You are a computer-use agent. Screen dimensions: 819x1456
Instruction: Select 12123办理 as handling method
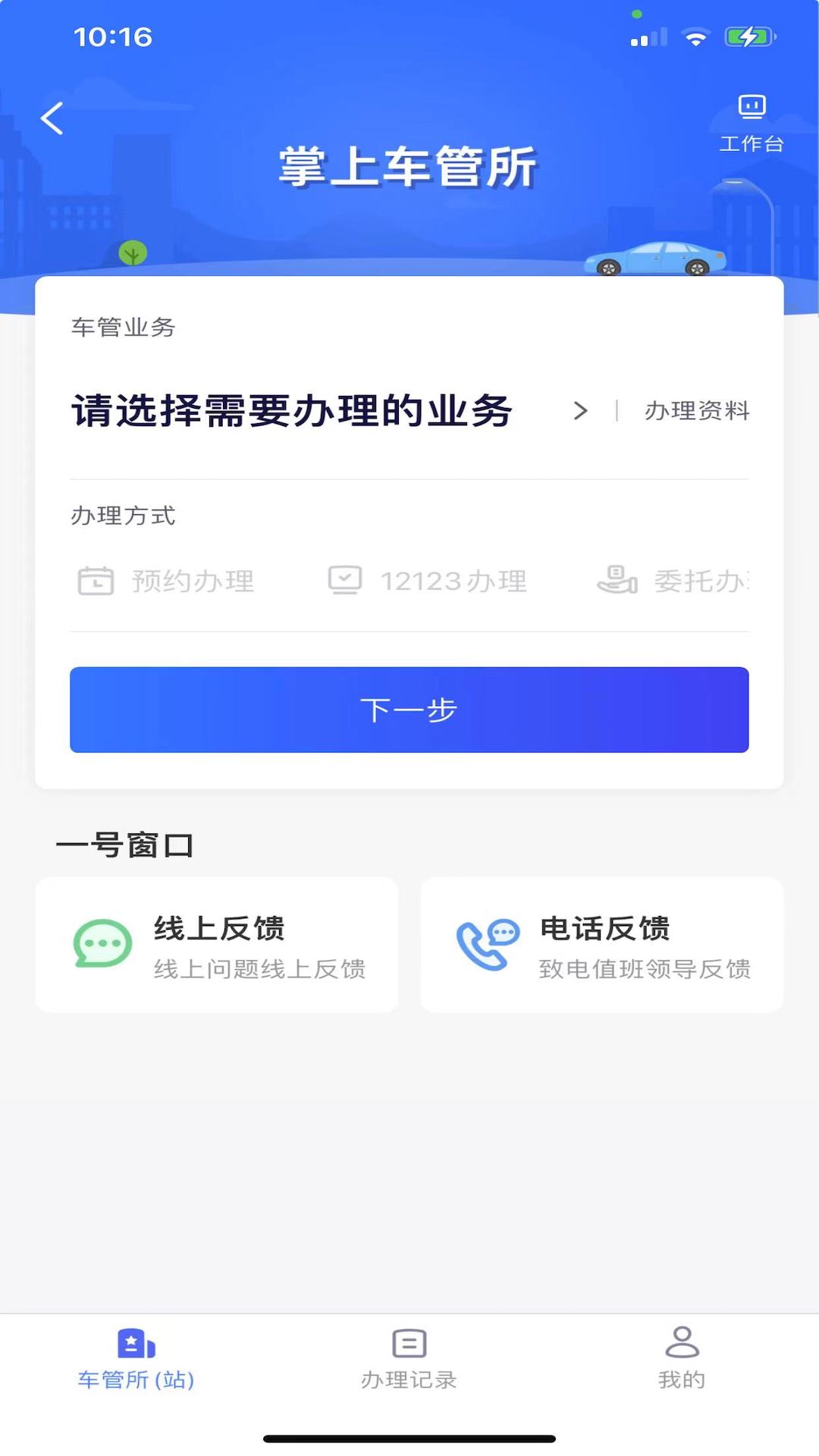pos(428,581)
